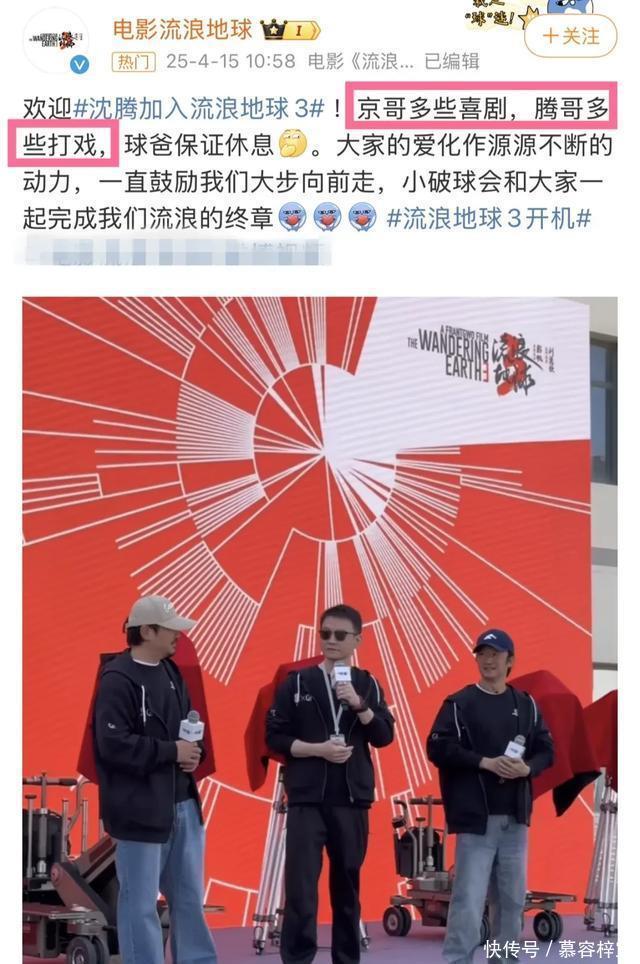Tap the 热门 tag beside the timestamp

point(133,62)
